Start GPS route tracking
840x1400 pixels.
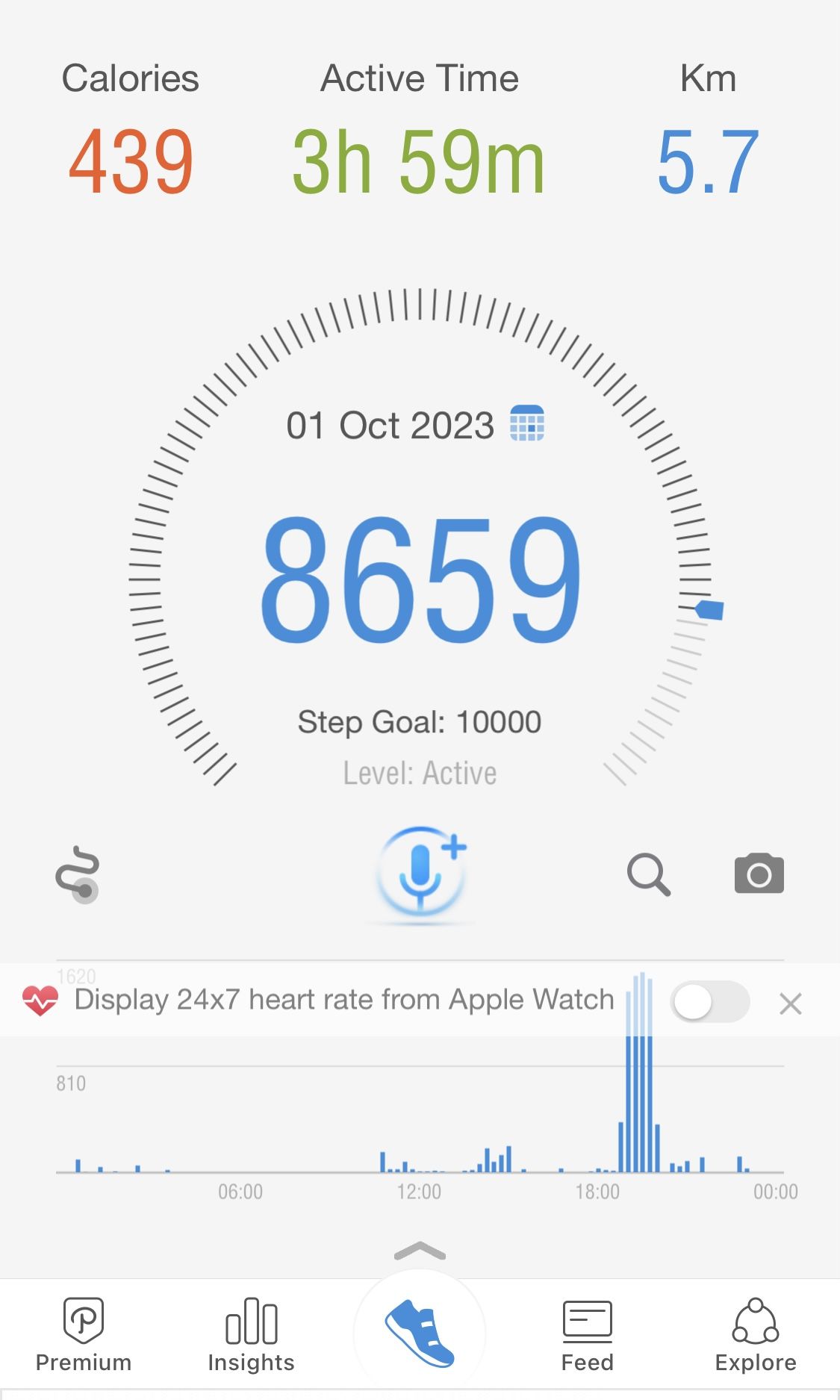coord(78,874)
